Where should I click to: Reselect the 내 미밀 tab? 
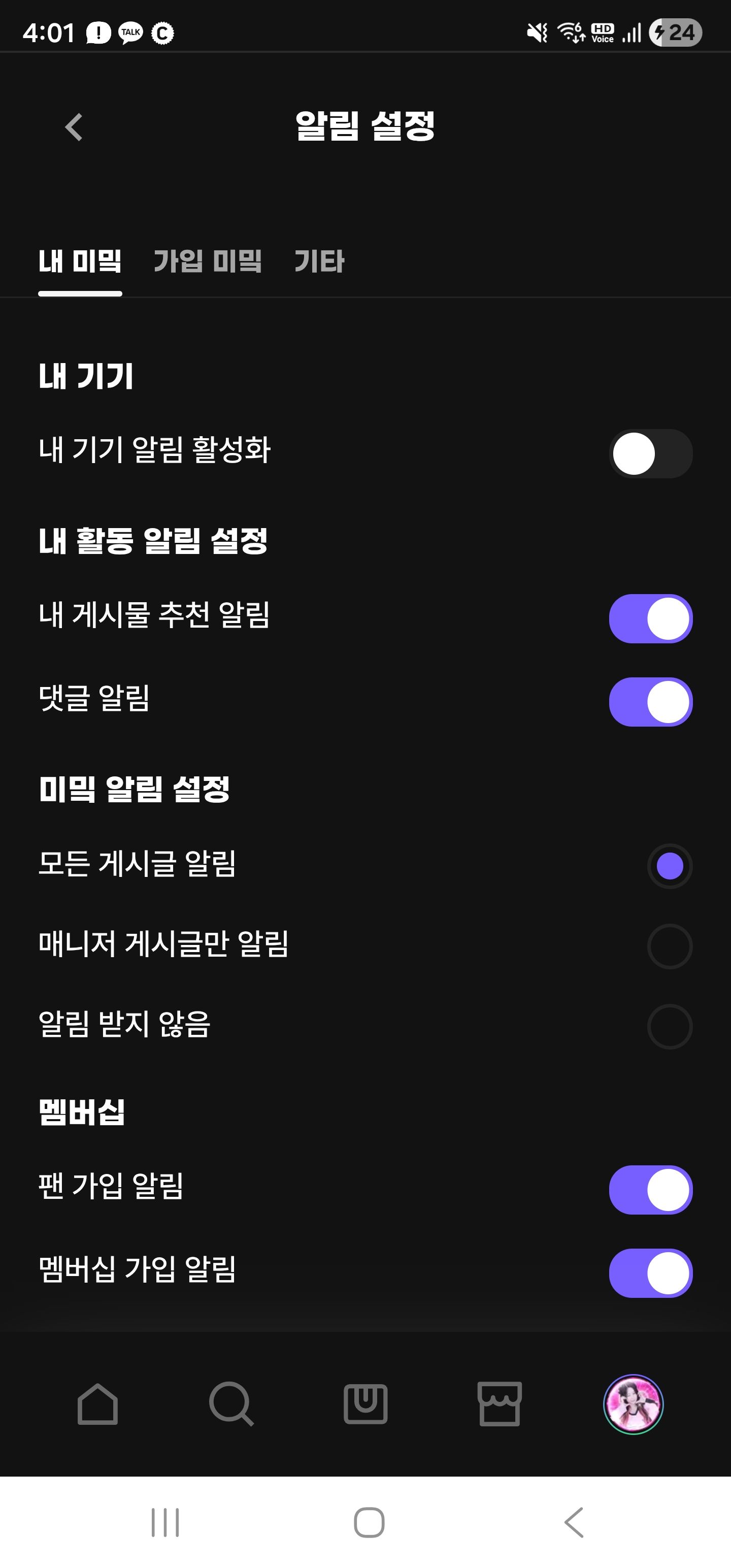pos(80,263)
